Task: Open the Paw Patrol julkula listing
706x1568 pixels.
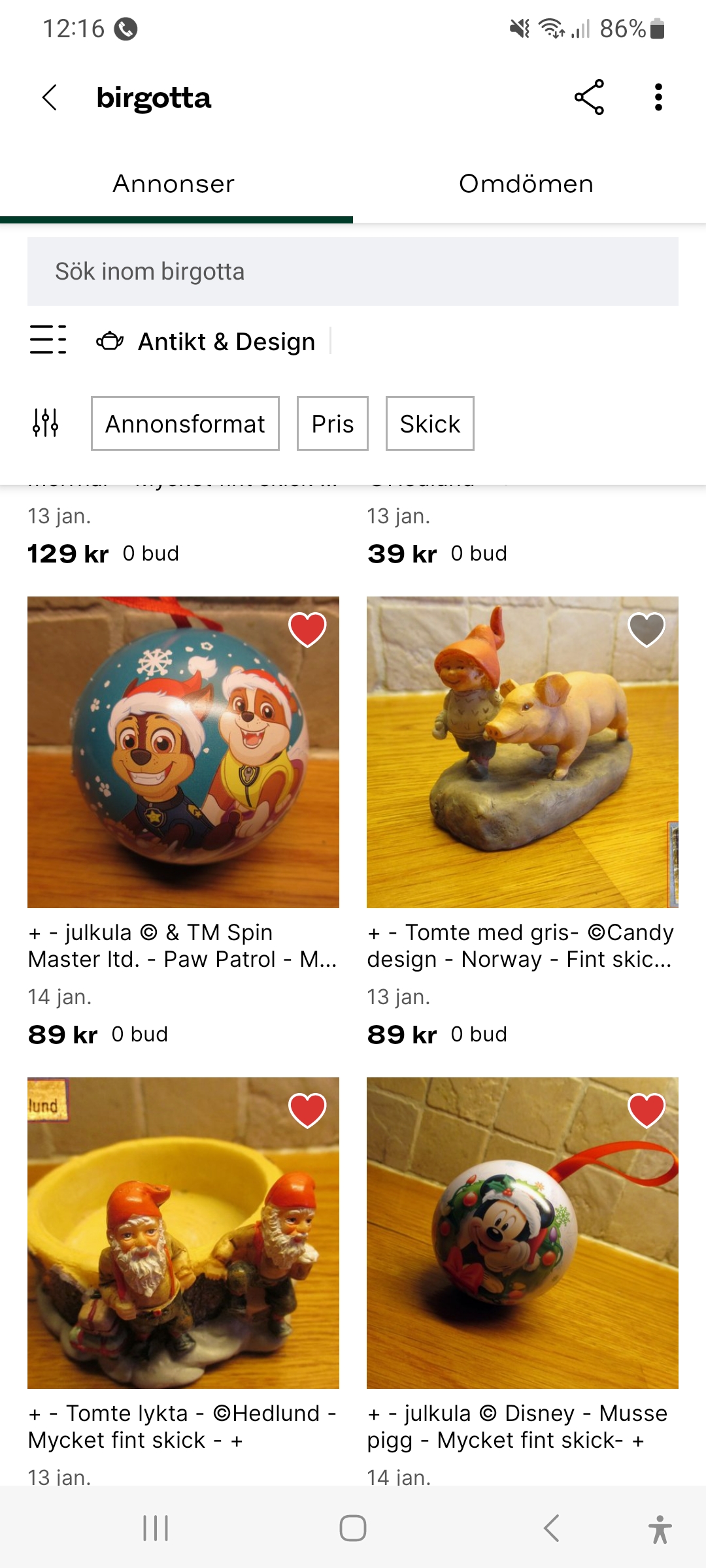Action: [x=183, y=751]
